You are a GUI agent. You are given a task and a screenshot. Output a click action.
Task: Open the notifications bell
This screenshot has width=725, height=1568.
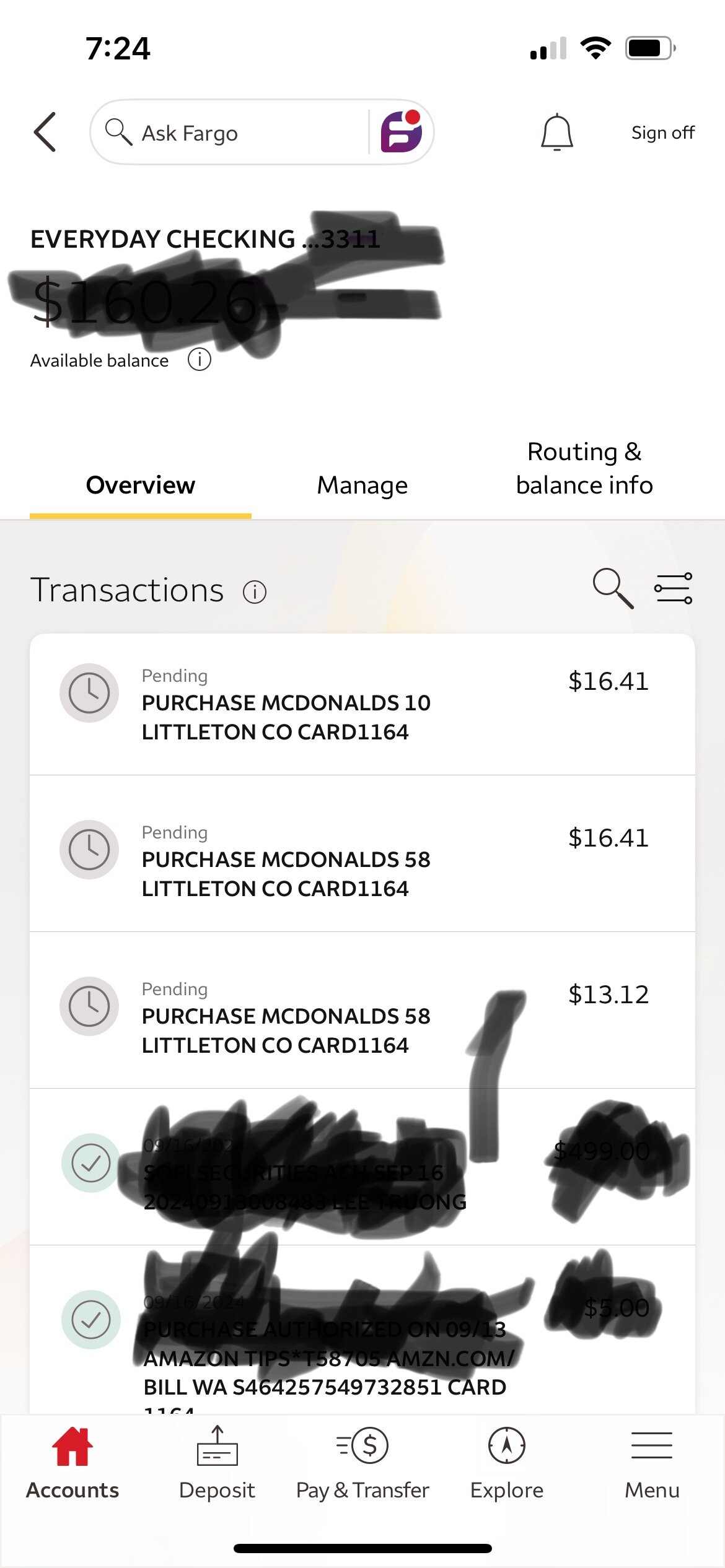pyautogui.click(x=556, y=132)
